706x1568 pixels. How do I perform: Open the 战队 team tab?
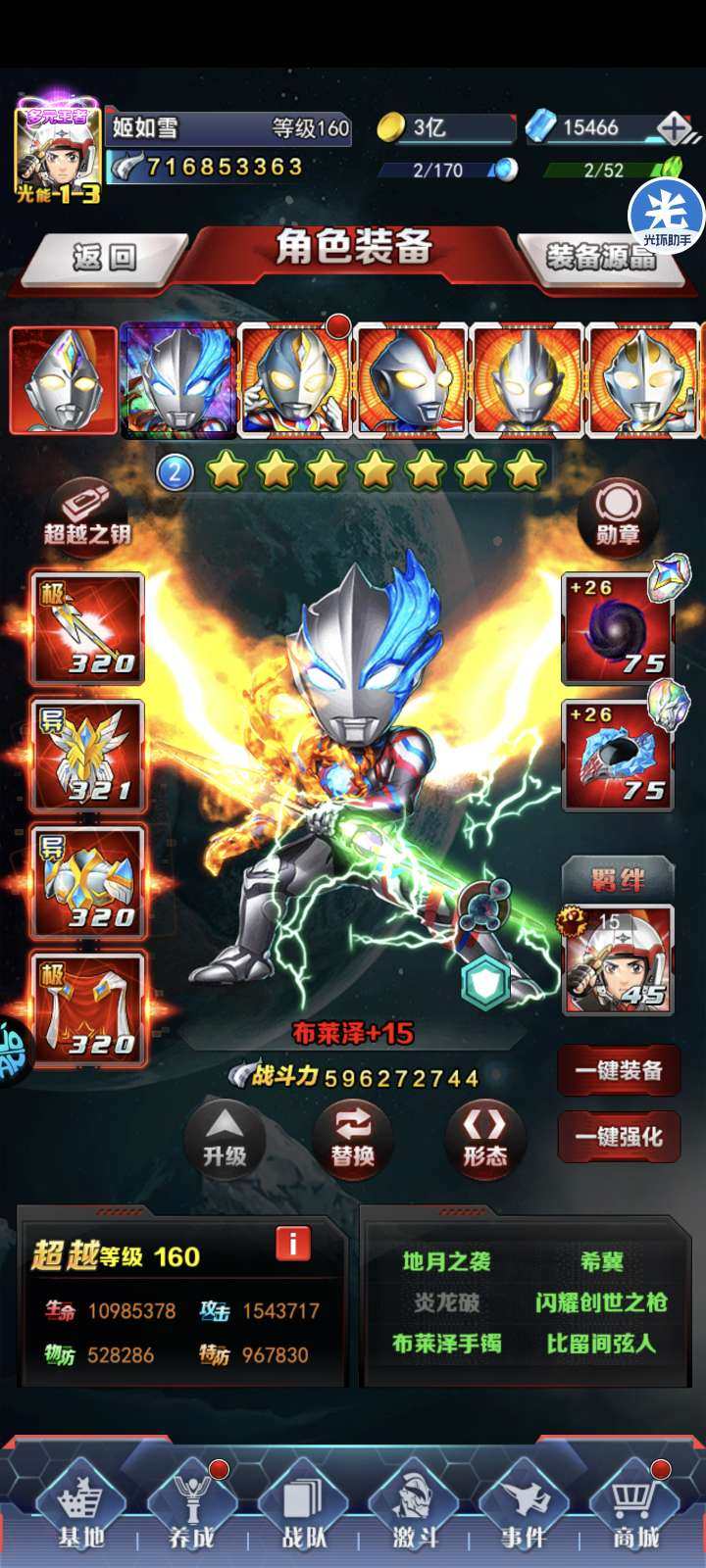coord(303,1514)
